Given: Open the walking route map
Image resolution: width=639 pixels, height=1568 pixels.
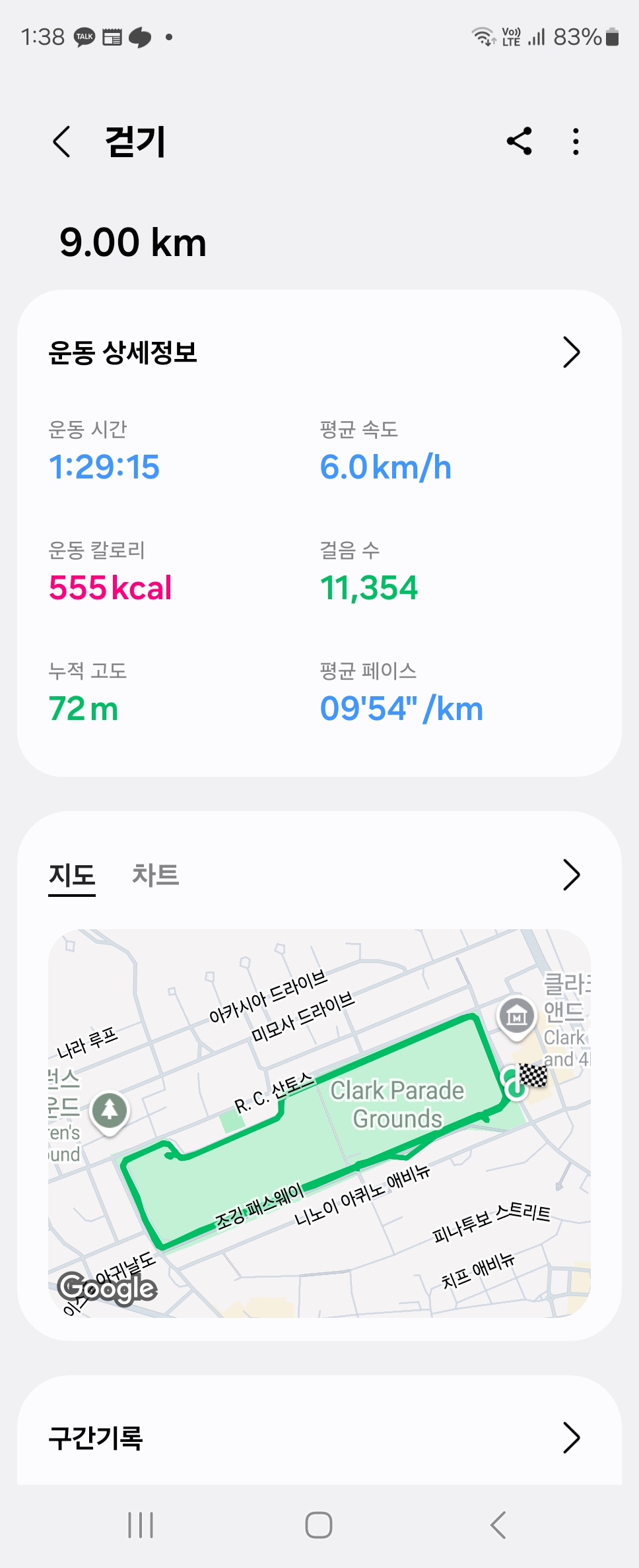Looking at the screenshot, I should tap(319, 1123).
